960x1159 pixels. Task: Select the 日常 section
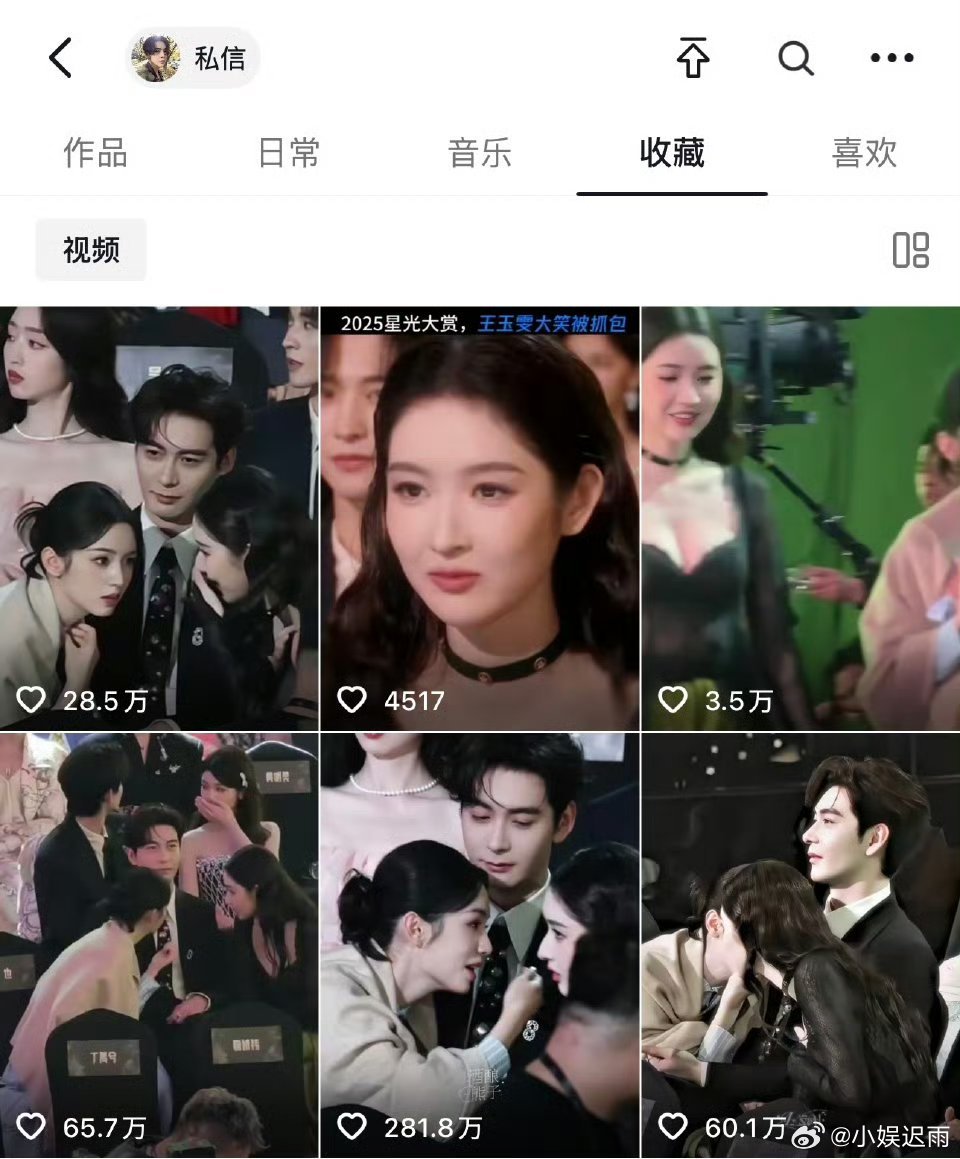287,154
